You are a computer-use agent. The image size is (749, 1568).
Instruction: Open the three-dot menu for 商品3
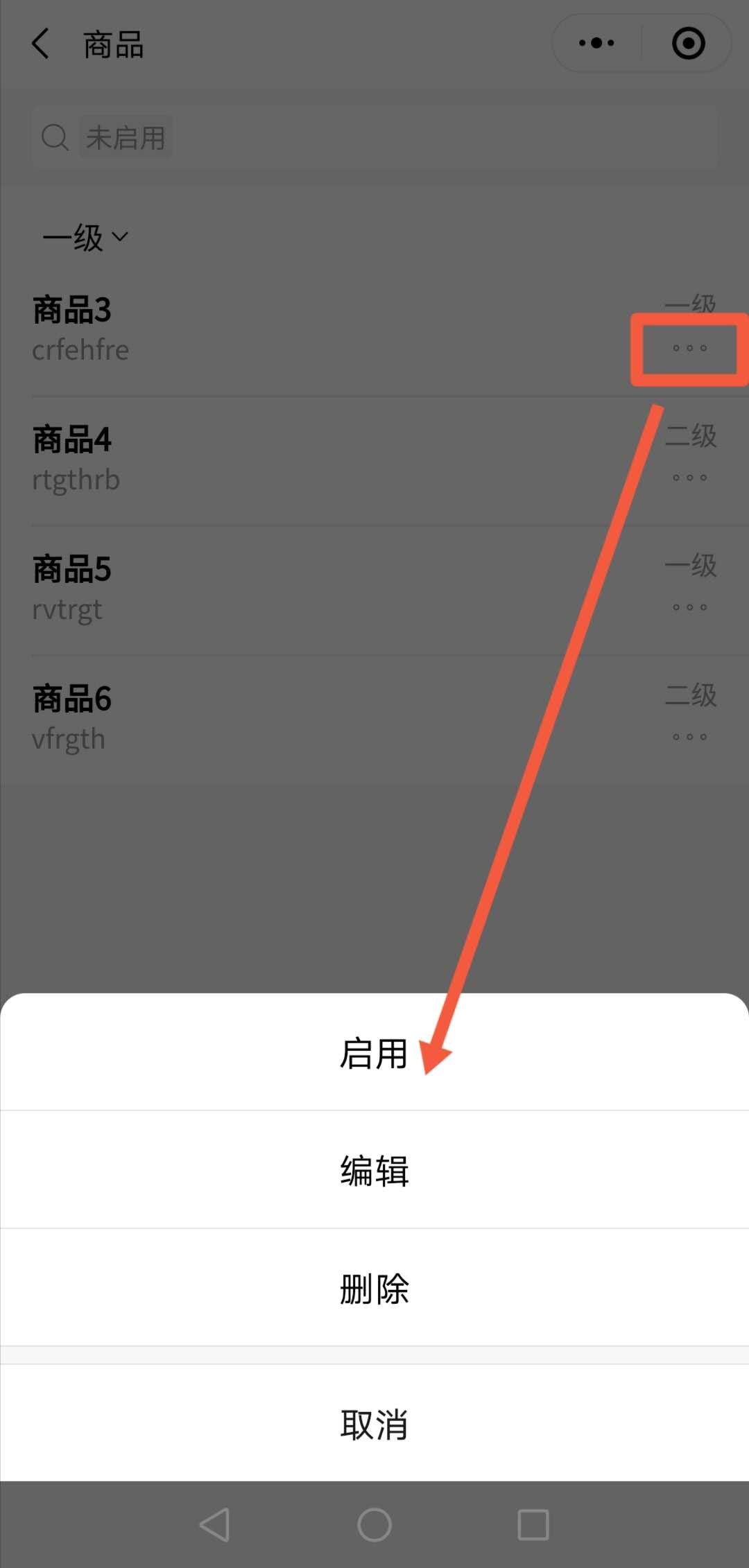point(689,348)
